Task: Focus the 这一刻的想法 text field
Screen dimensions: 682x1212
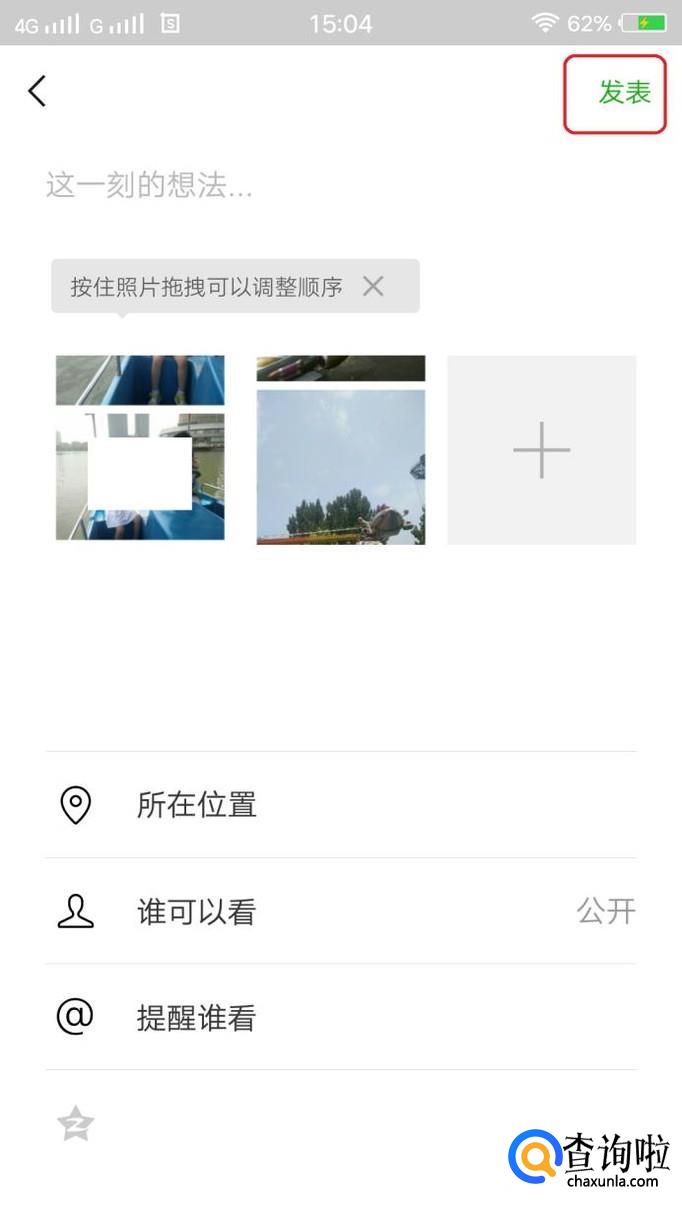Action: pyautogui.click(x=300, y=185)
